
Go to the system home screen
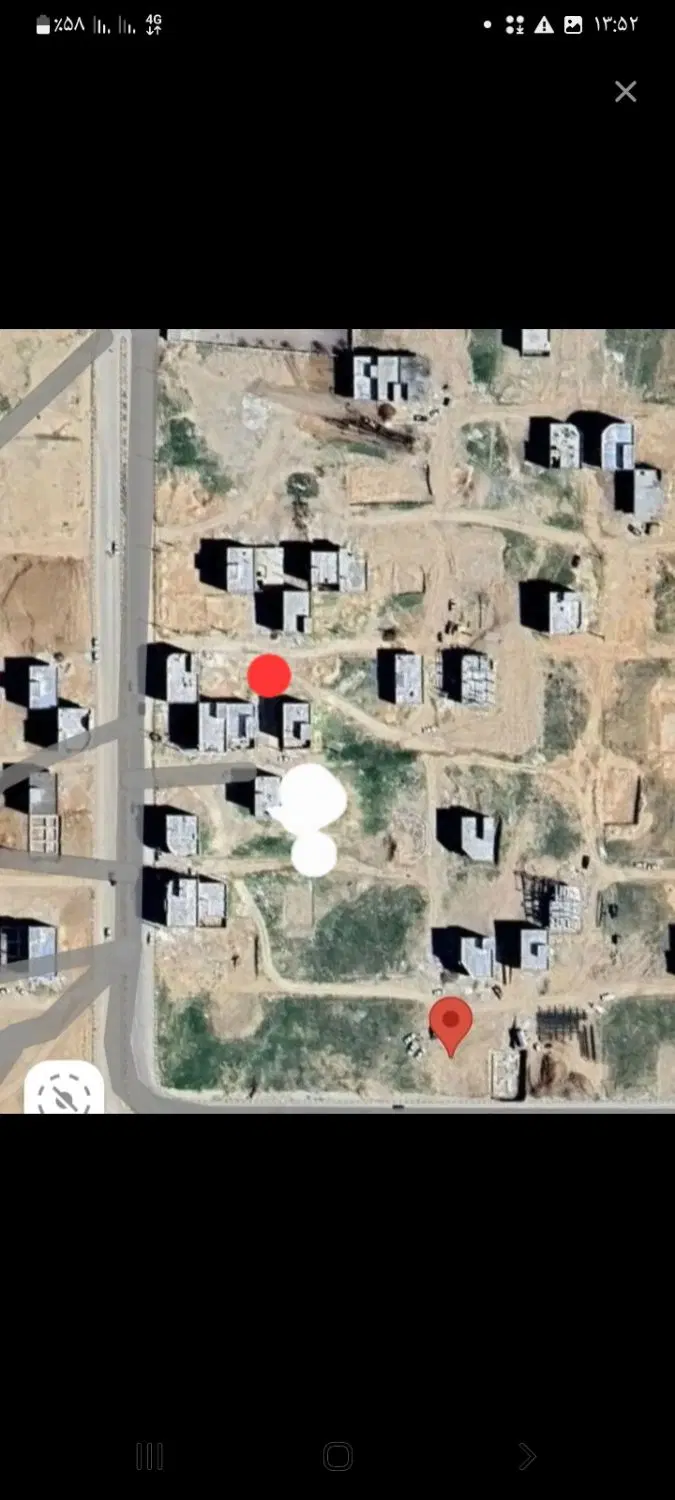pos(338,1456)
